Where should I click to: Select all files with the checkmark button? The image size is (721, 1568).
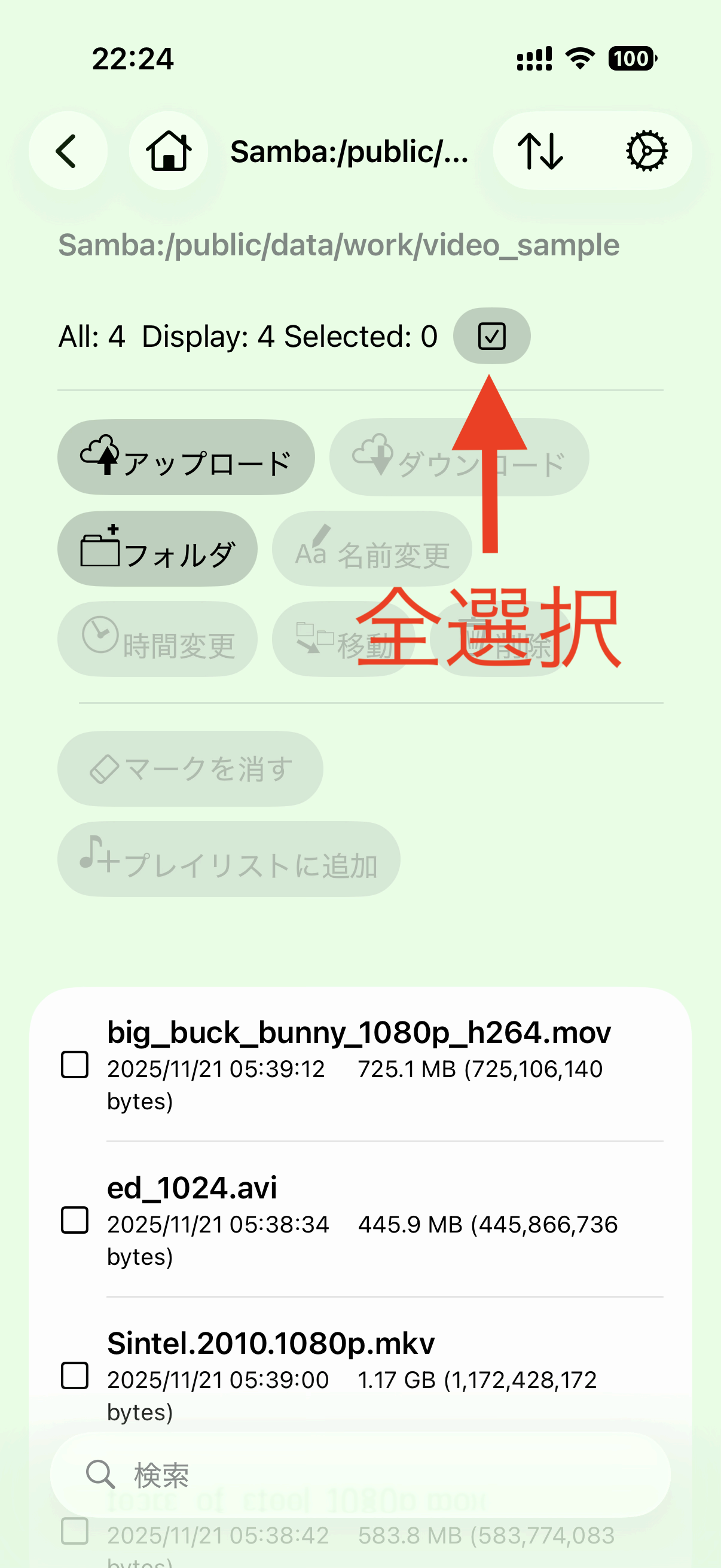click(x=491, y=336)
